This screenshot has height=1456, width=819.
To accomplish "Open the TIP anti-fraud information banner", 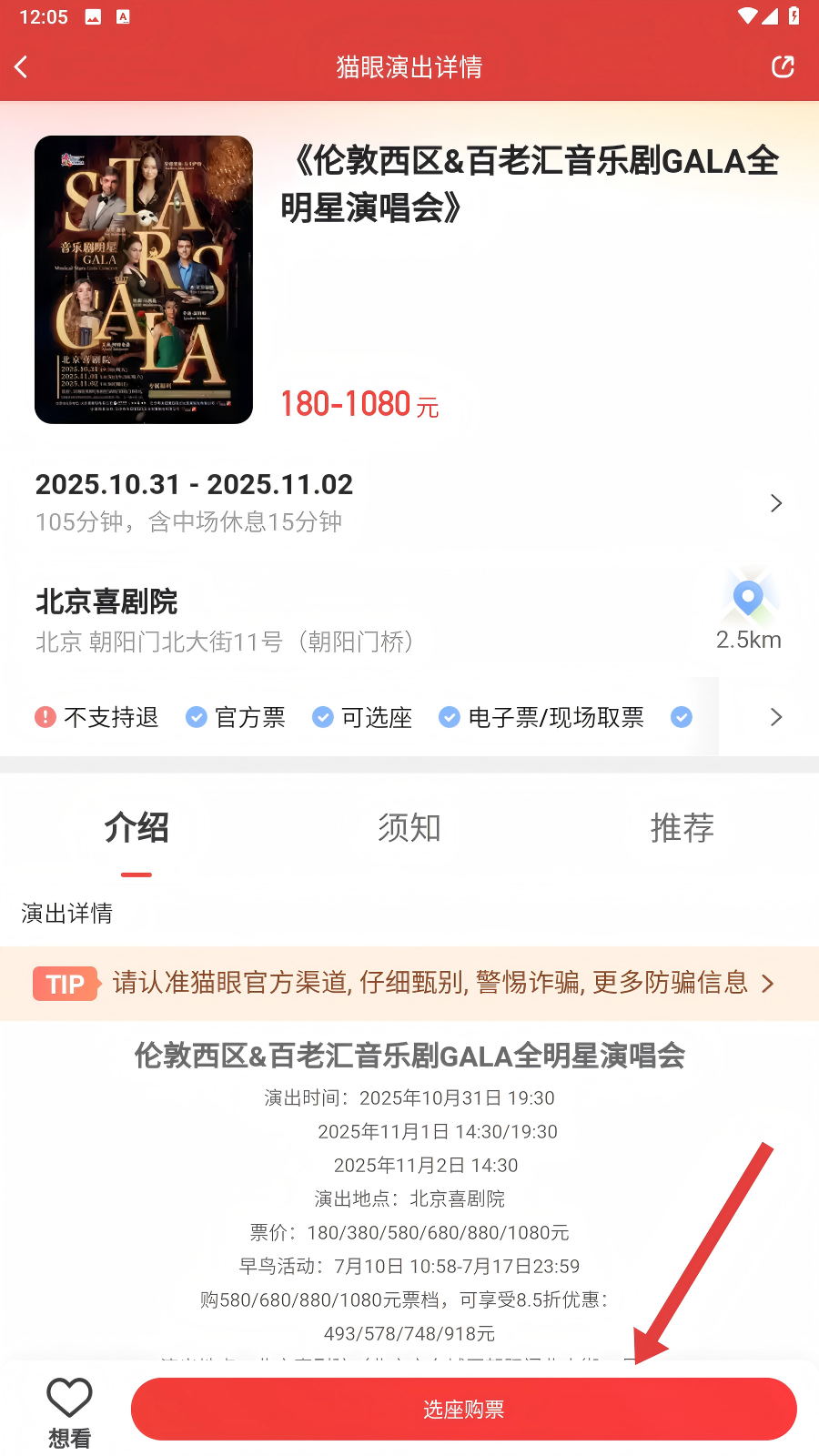I will click(x=409, y=984).
